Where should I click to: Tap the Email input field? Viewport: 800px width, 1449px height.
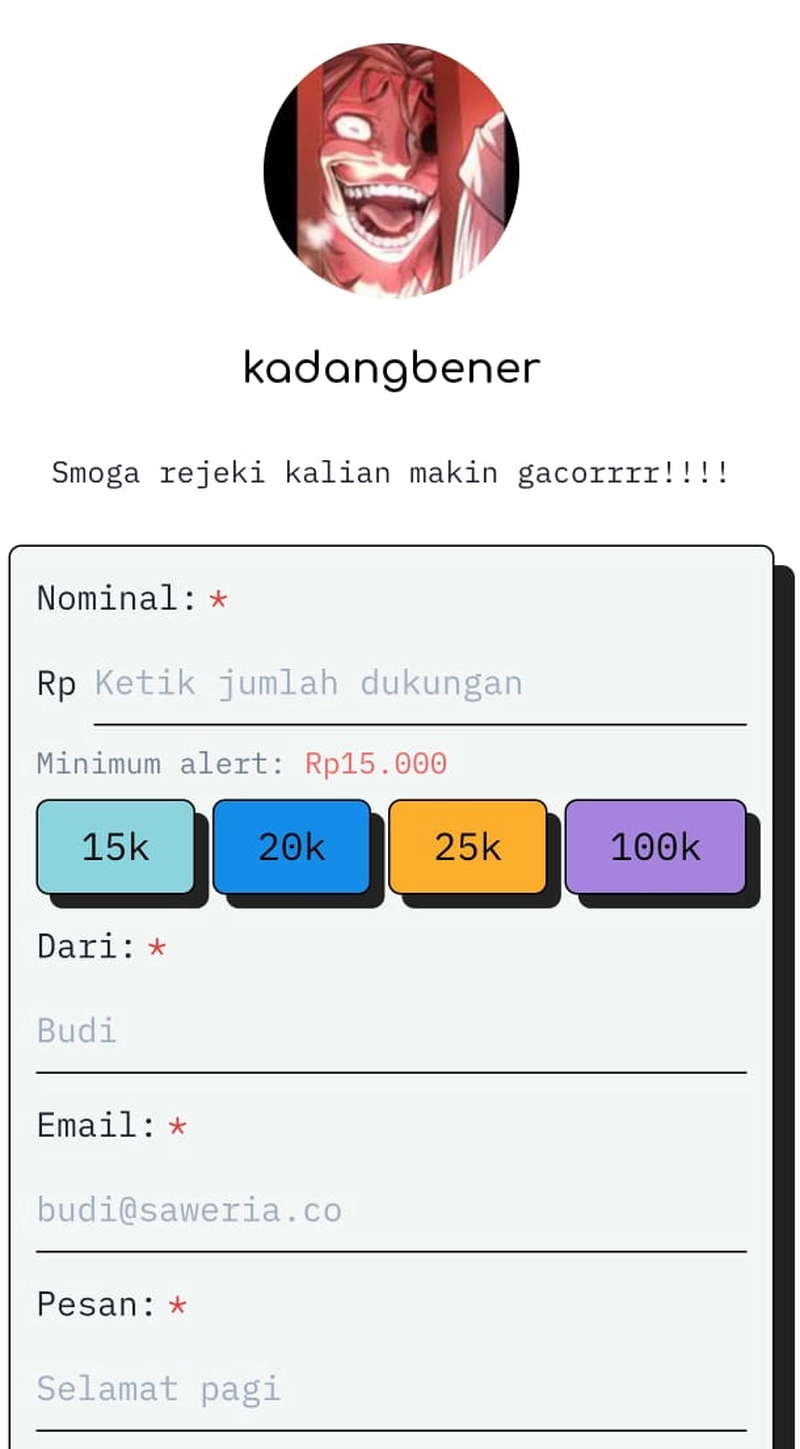pos(390,1210)
